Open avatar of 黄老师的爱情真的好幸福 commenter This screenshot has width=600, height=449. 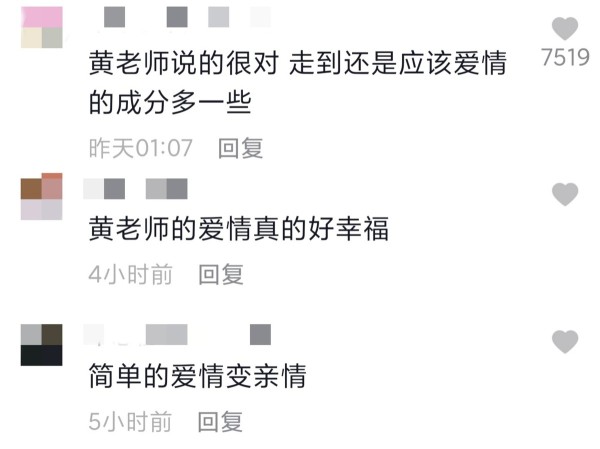pyautogui.click(x=42, y=197)
